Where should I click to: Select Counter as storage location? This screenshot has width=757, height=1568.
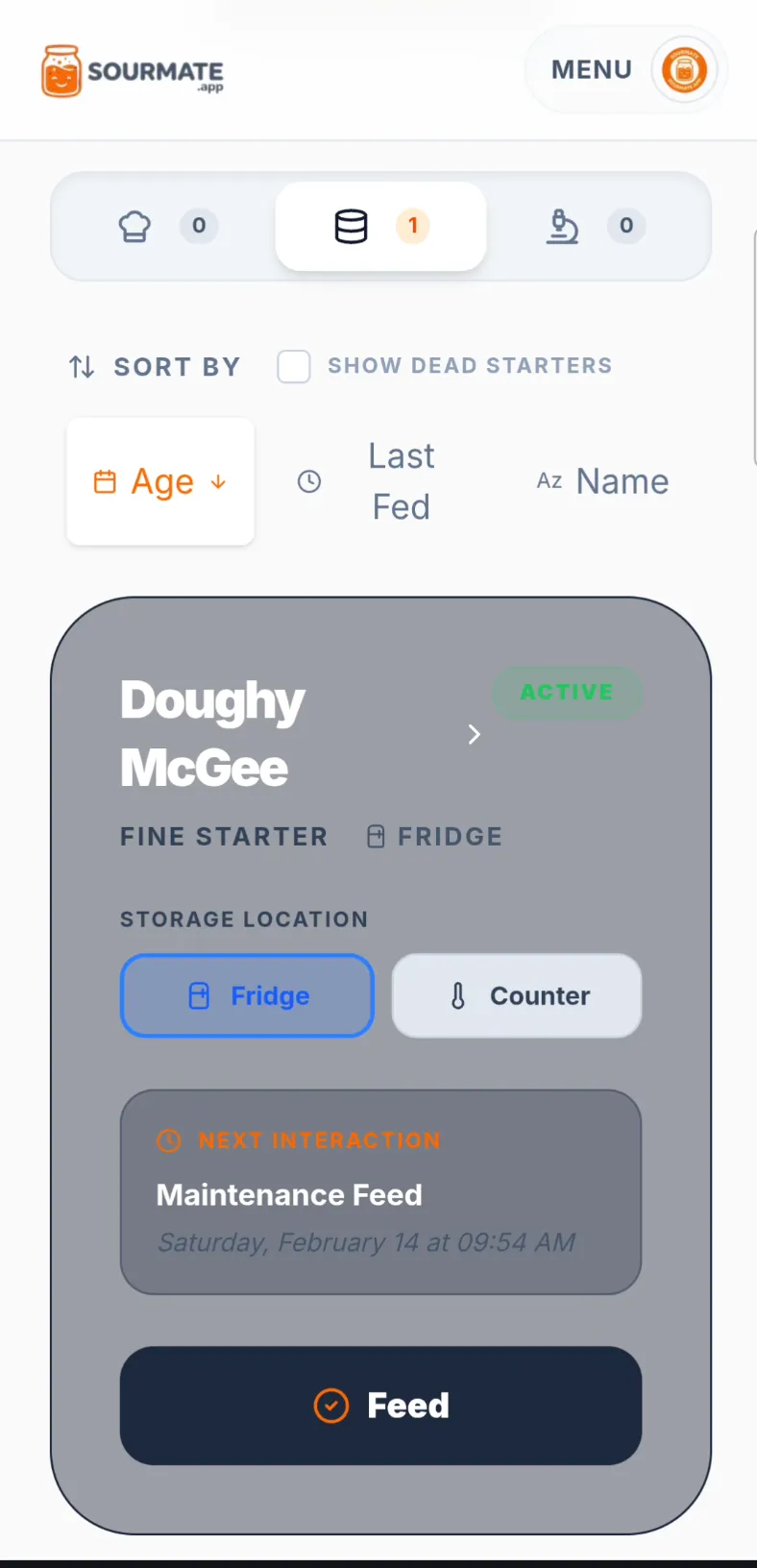pyautogui.click(x=516, y=995)
